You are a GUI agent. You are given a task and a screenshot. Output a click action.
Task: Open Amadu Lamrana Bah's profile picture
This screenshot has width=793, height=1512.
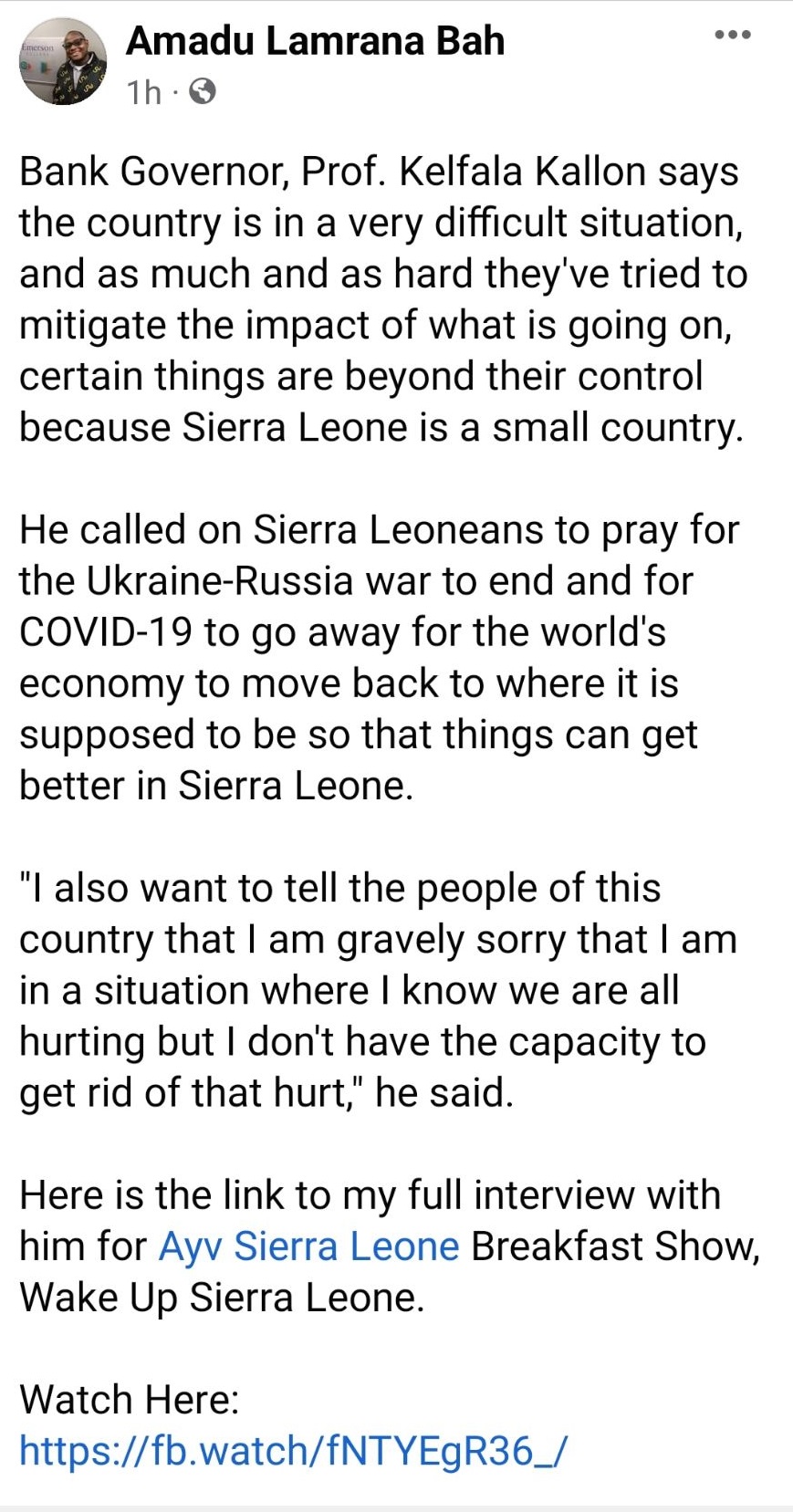point(62,62)
